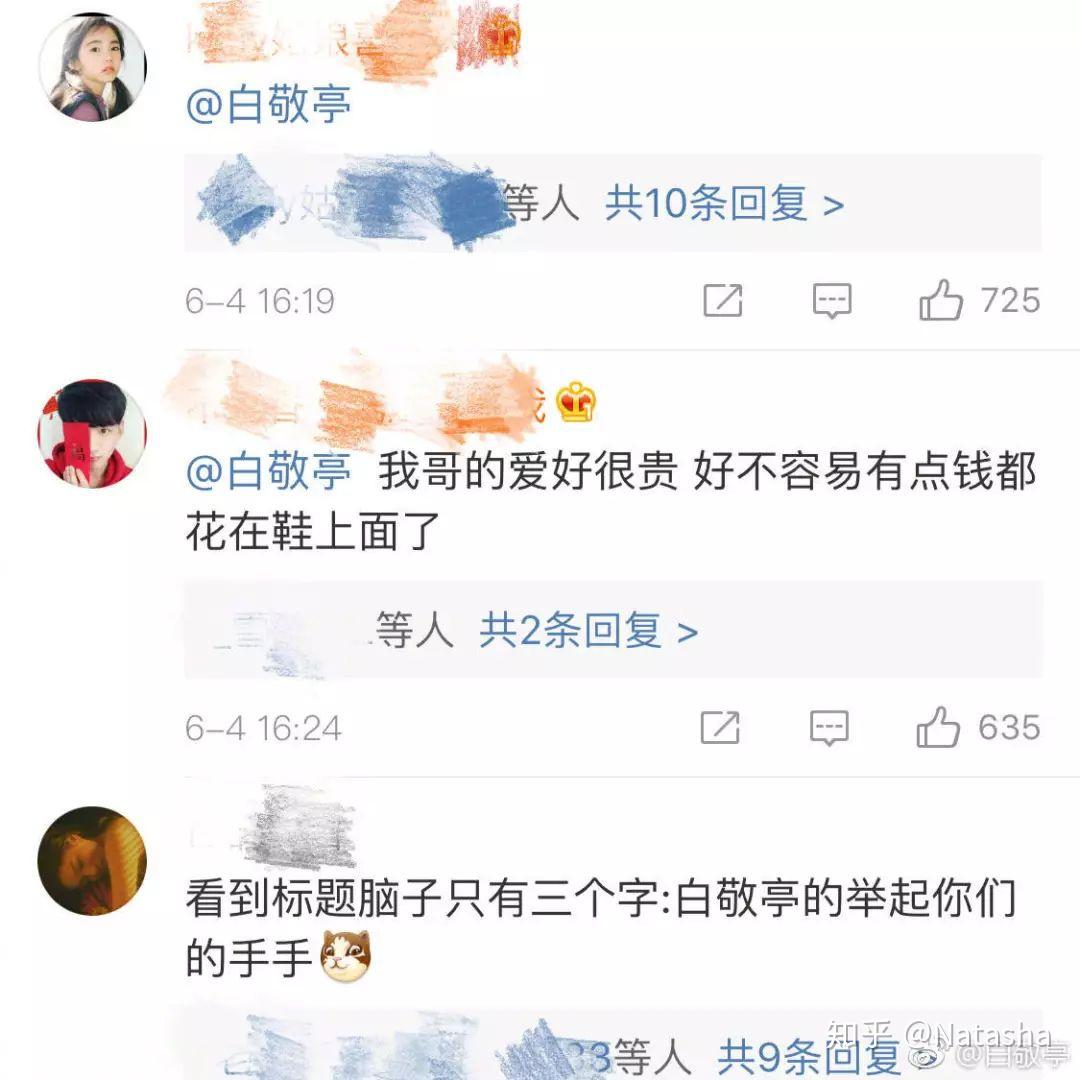Open the girl avatar's profile on first comment
1080x1080 pixels.
(x=92, y=67)
